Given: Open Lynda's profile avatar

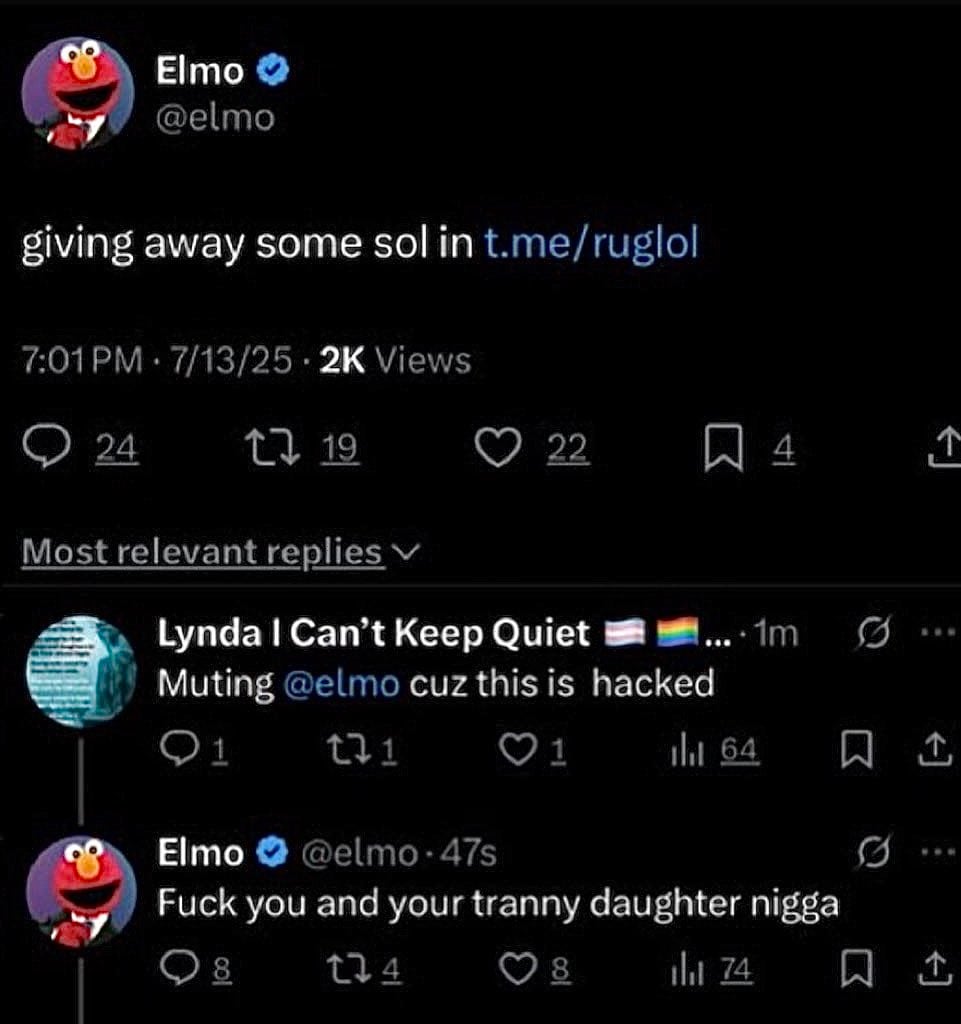Looking at the screenshot, I should coord(78,671).
